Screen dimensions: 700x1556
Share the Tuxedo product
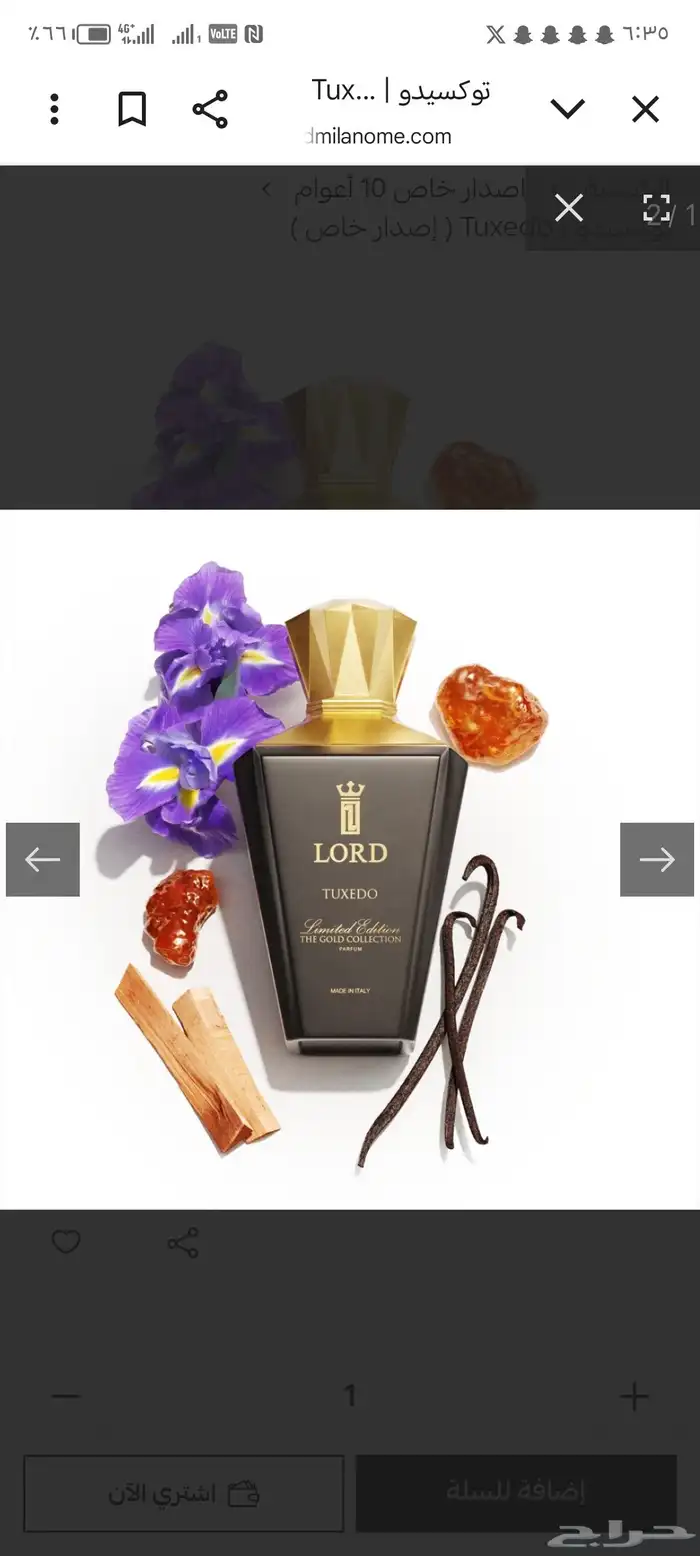point(183,1242)
